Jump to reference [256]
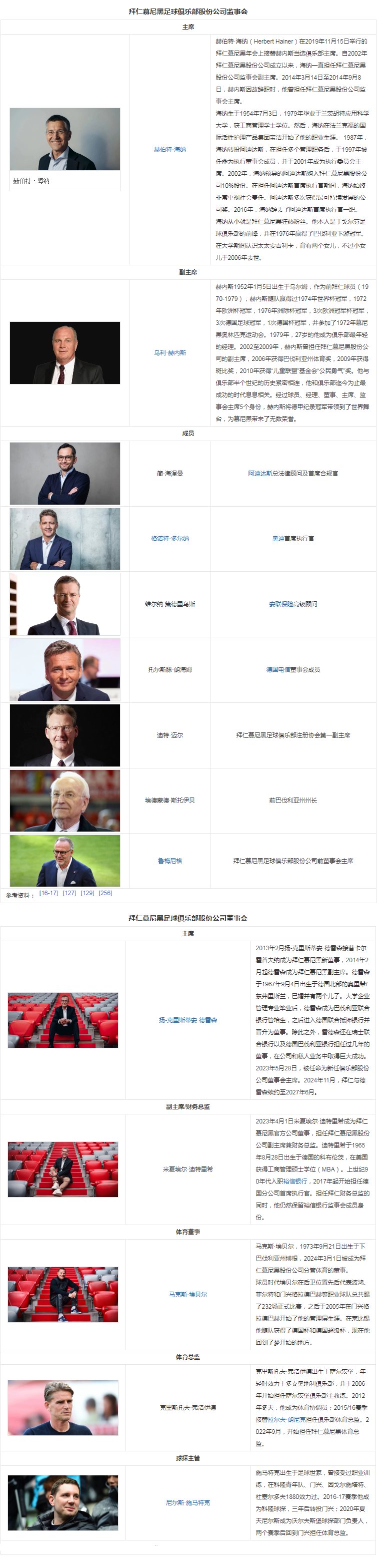This screenshot has width=378, height=1568. 105,894
